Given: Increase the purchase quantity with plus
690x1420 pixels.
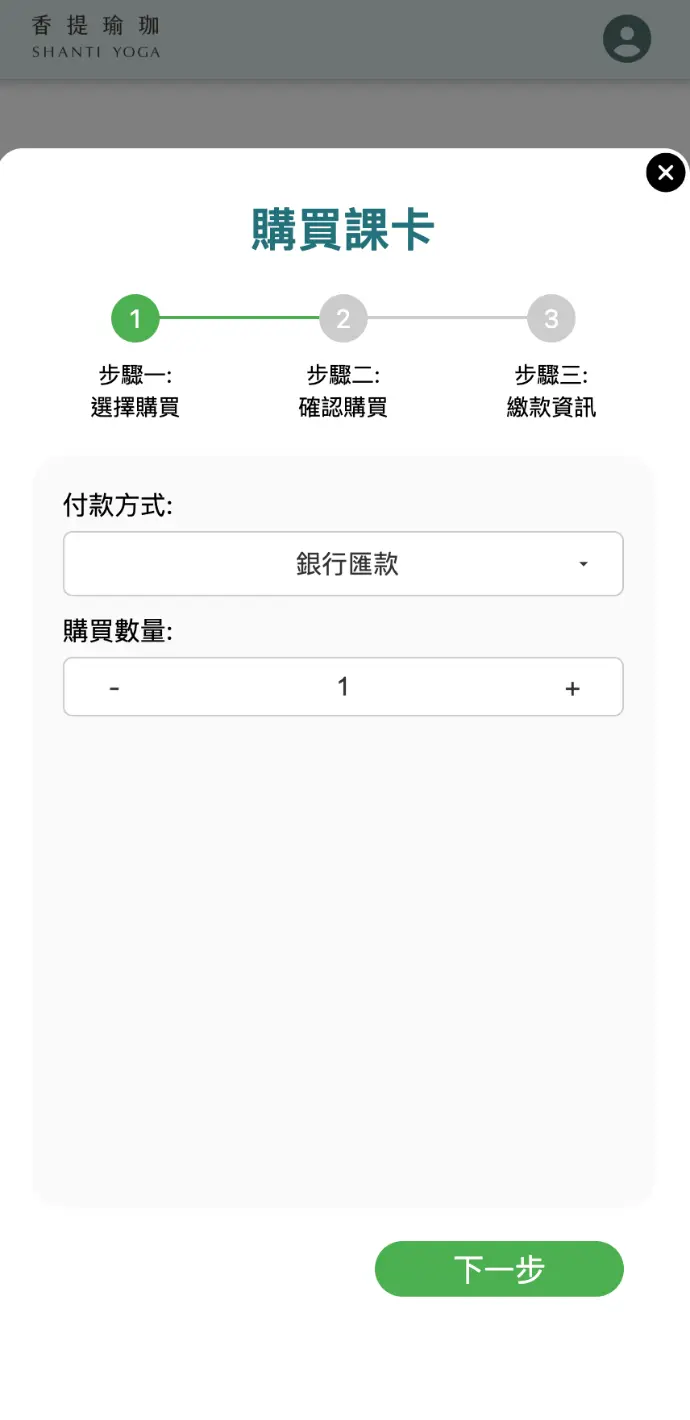Looking at the screenshot, I should coord(572,688).
